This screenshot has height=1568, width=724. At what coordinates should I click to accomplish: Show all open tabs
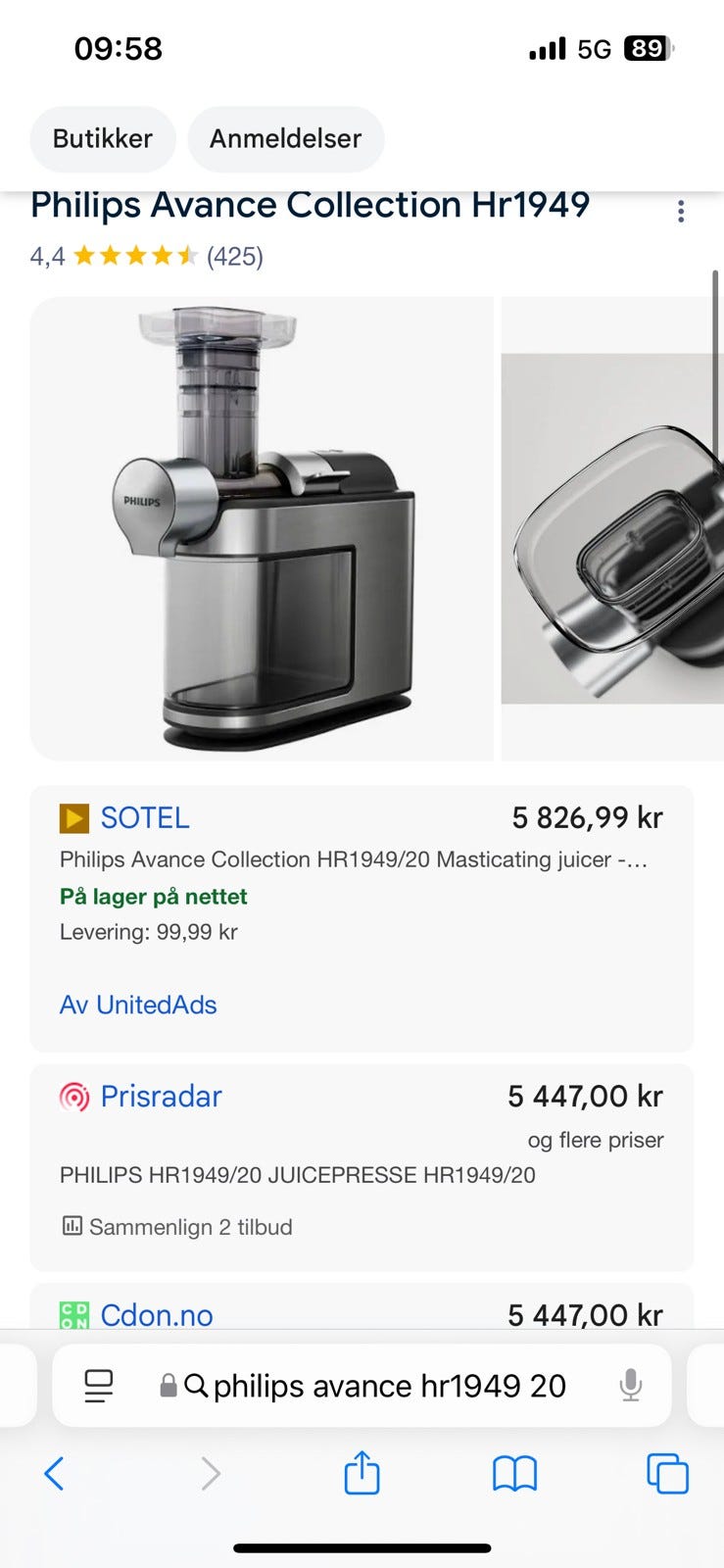click(x=667, y=1473)
